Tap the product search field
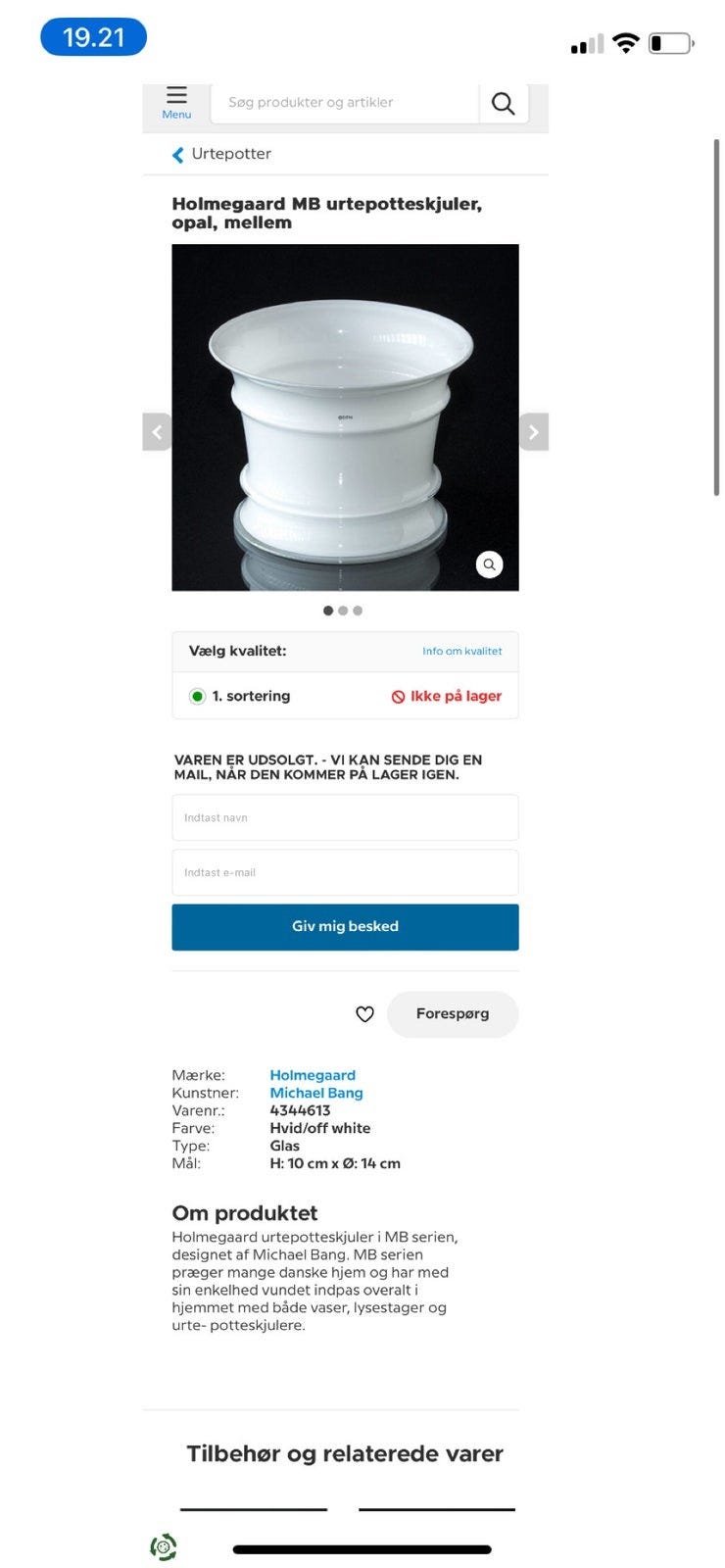The height and width of the screenshot is (1568, 725). coord(345,103)
